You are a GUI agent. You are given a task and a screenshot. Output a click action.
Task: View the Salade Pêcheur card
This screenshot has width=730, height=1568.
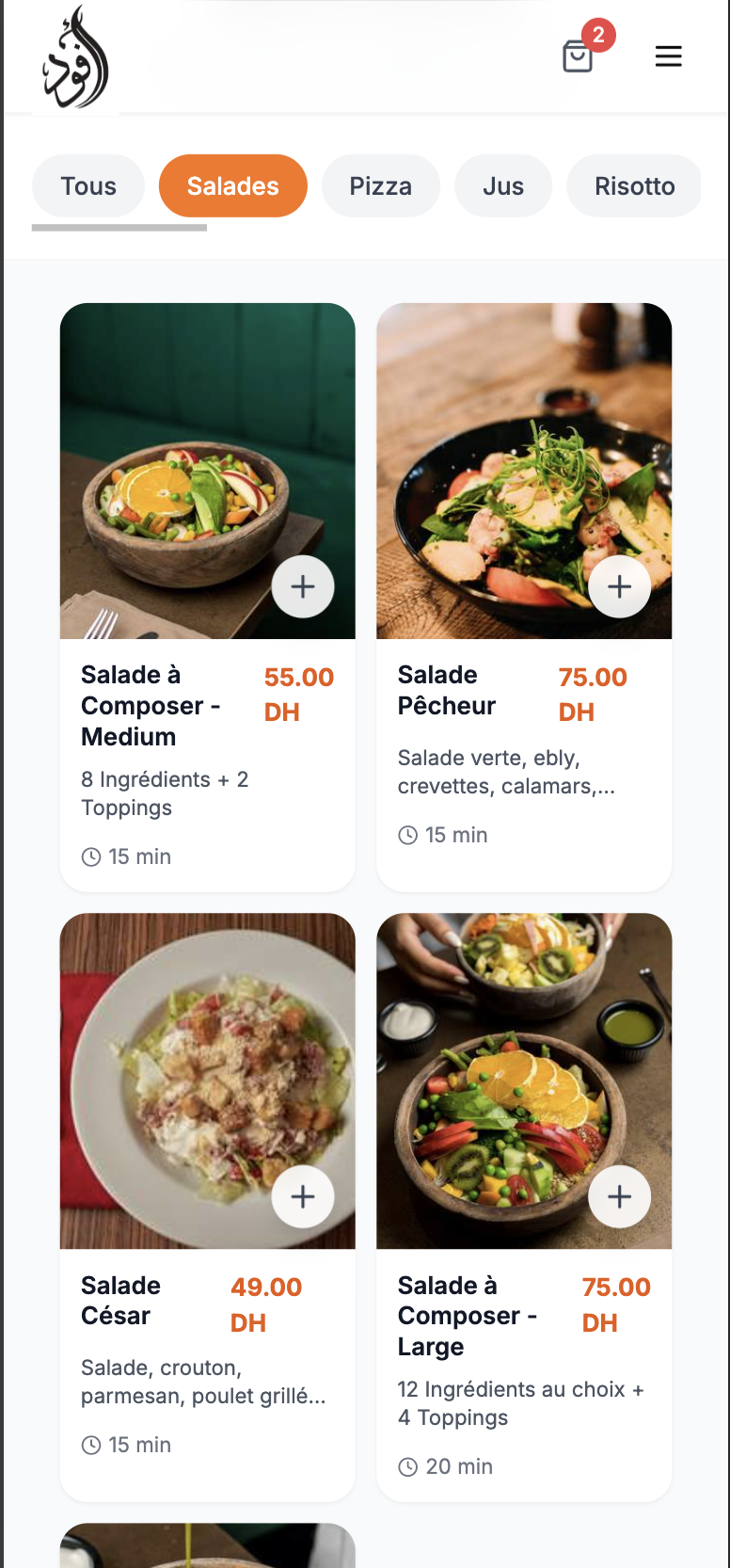447,691
